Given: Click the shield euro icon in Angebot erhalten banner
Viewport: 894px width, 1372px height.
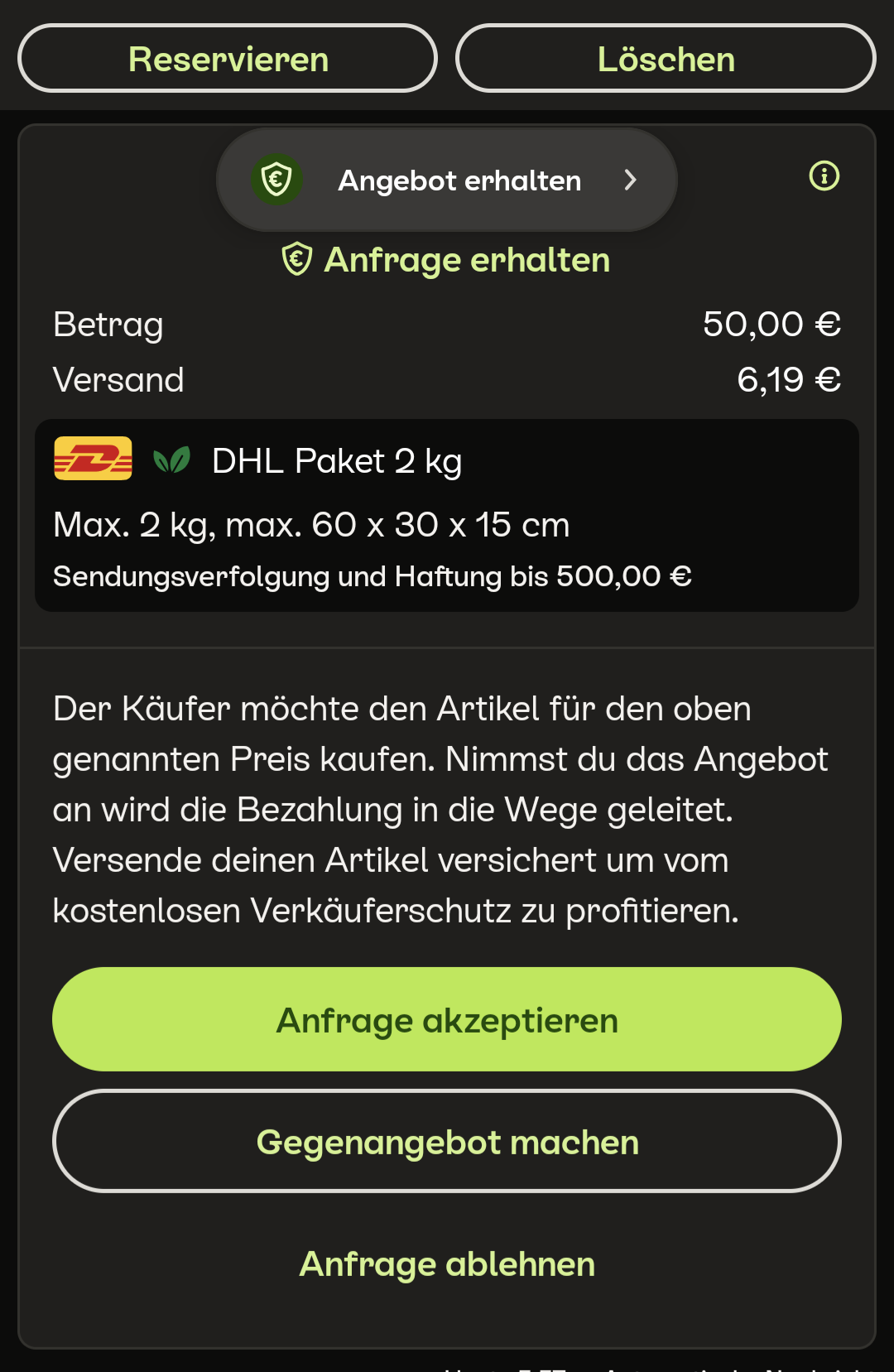Looking at the screenshot, I should pyautogui.click(x=276, y=179).
